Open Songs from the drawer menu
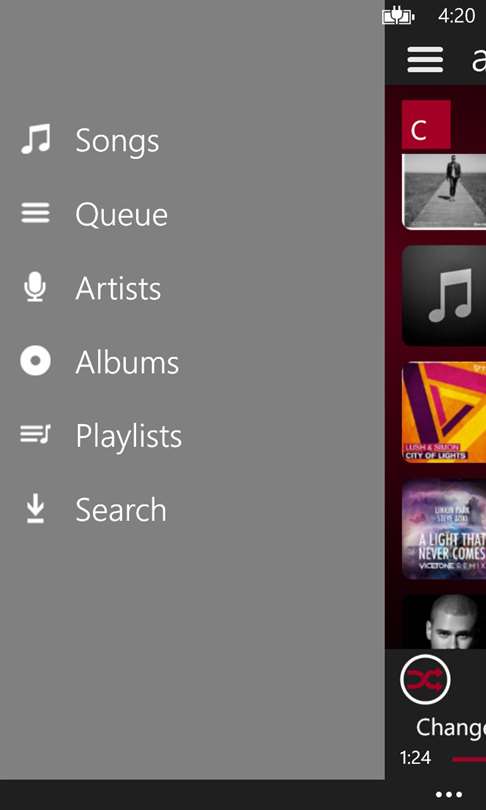The image size is (486, 810). 90,140
